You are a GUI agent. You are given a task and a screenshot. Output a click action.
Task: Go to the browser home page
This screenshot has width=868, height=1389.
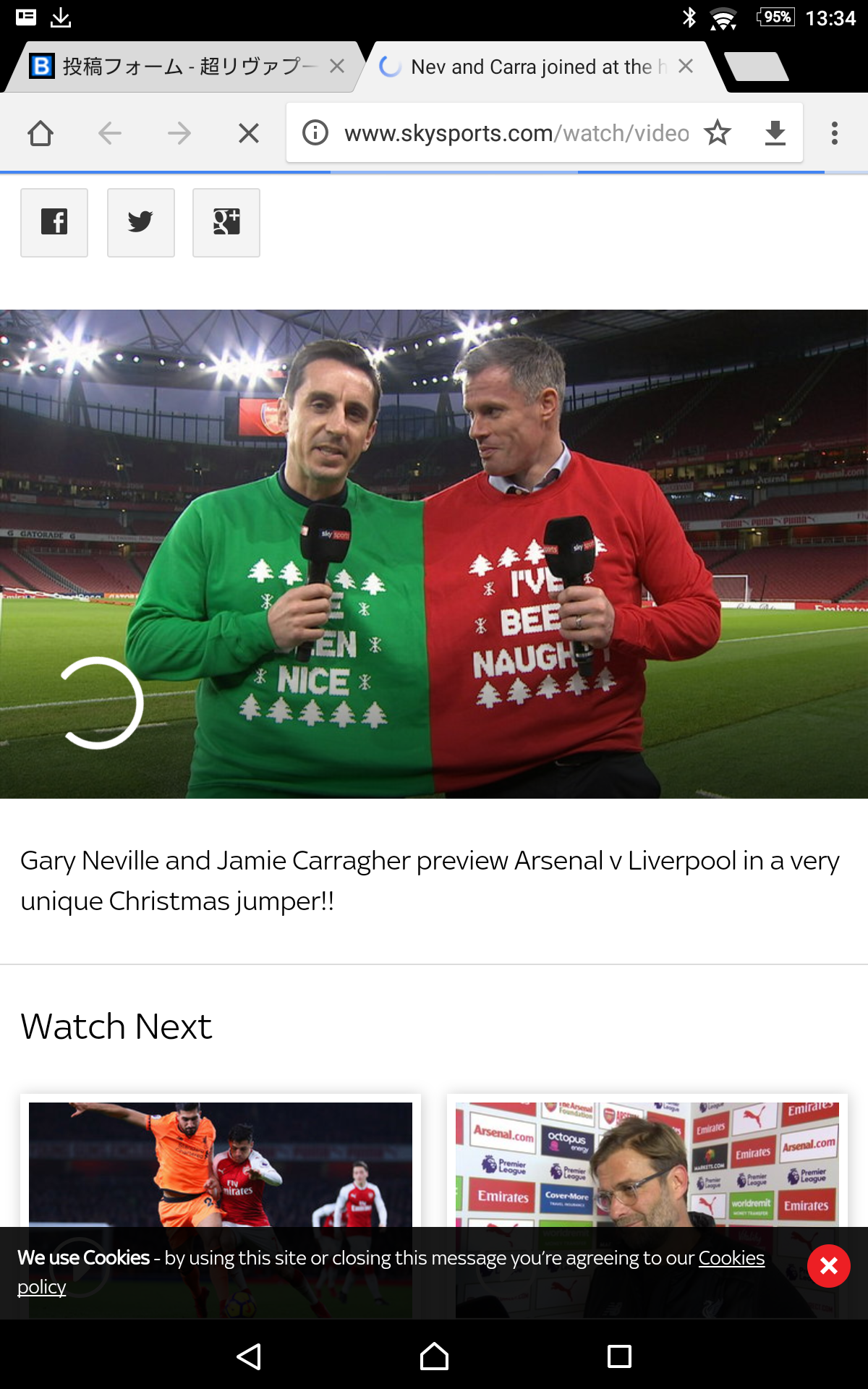click(x=41, y=133)
